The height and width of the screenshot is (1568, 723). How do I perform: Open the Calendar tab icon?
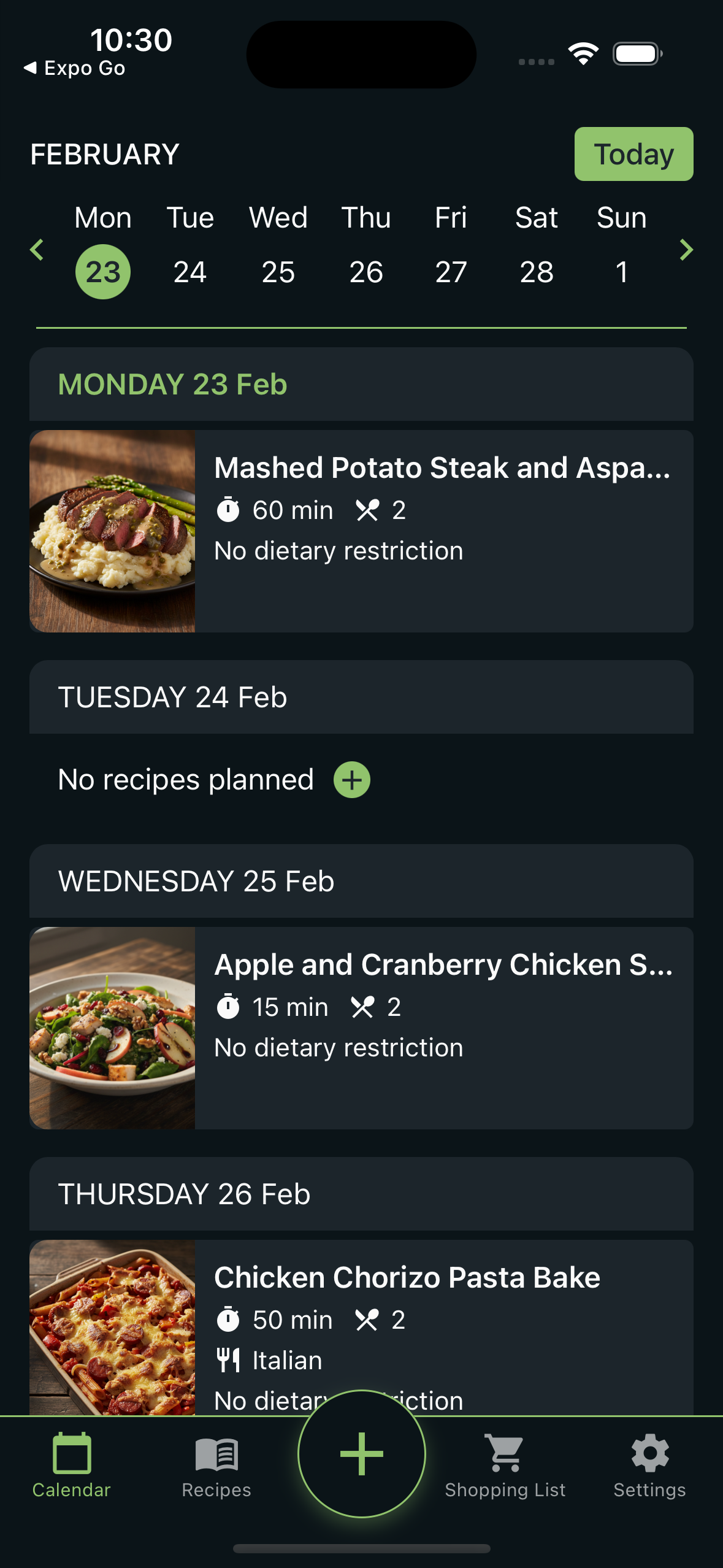point(72,1455)
